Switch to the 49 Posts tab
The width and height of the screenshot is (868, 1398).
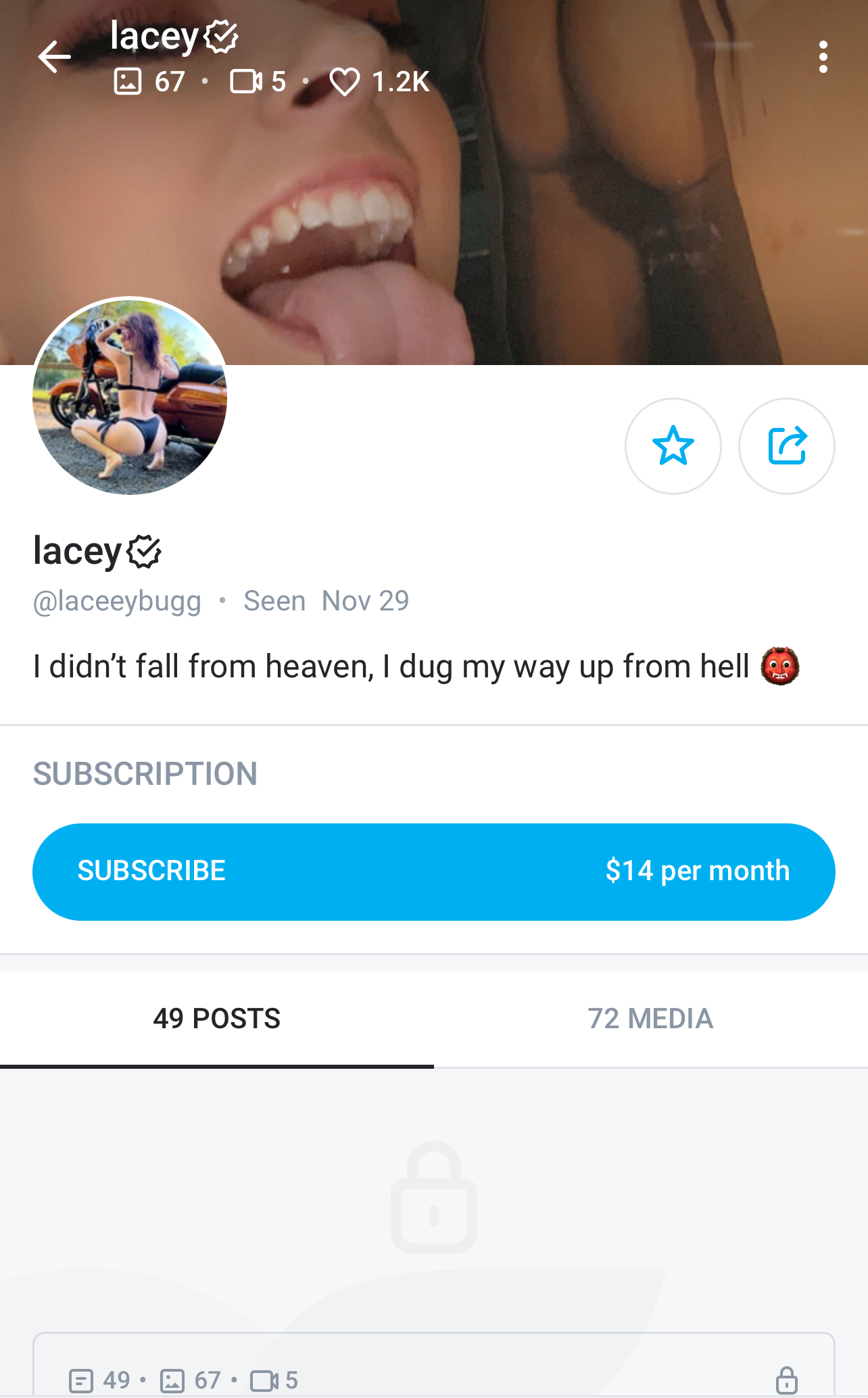(x=216, y=1019)
